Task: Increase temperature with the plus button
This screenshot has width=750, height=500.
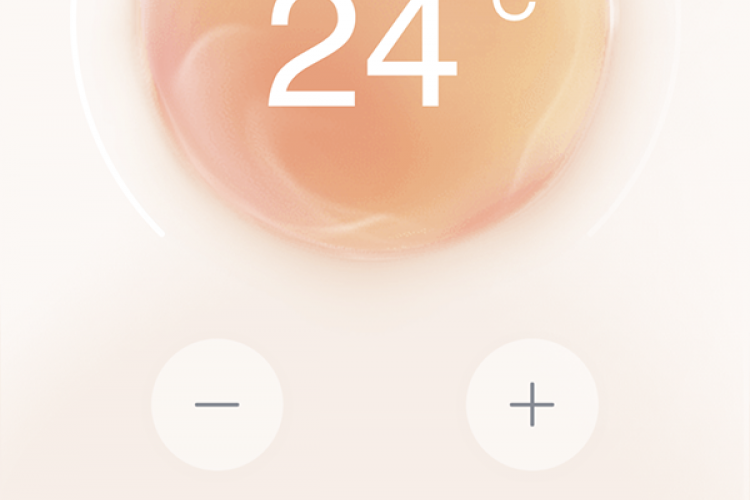Action: click(532, 405)
